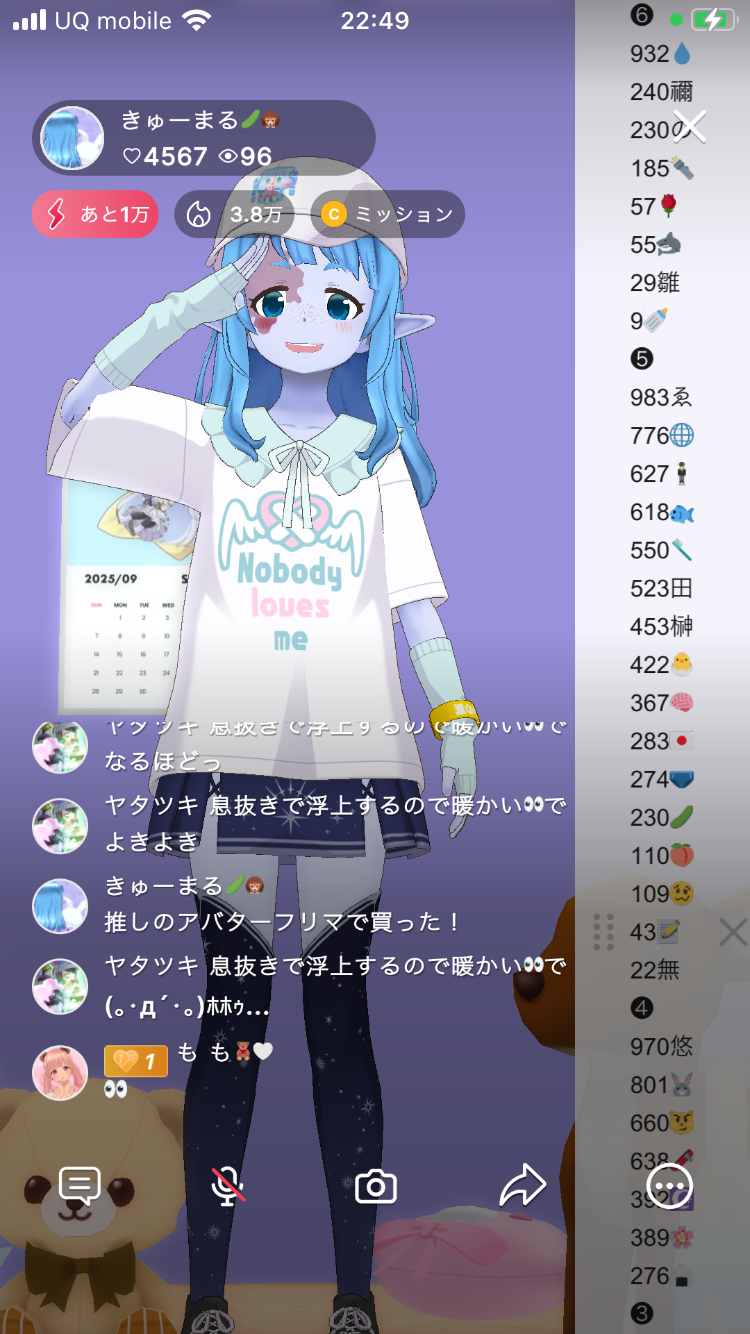Close the live stream with the top X
This screenshot has height=1334, width=750.
pos(690,128)
